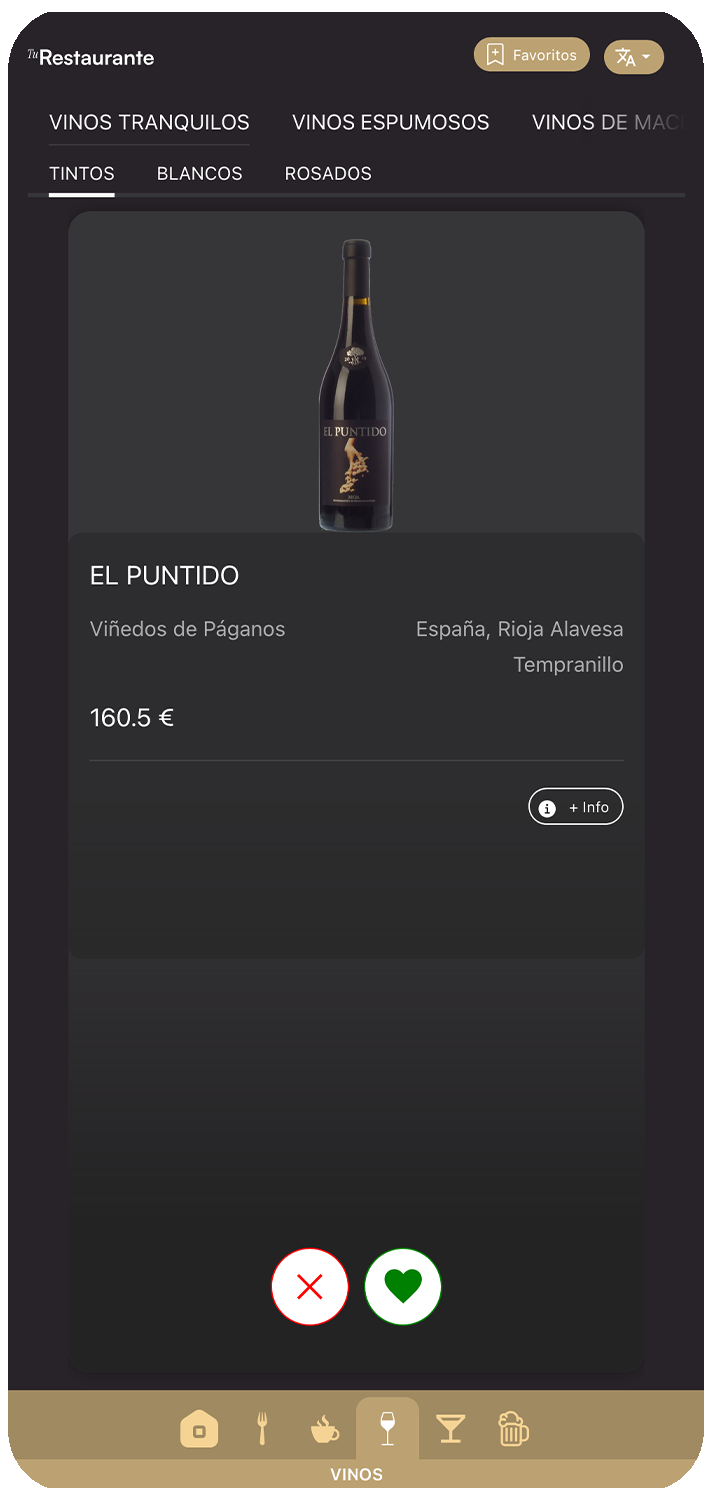This screenshot has width=712, height=1500.
Task: Reject El Puntido with the red cross
Action: click(x=310, y=1287)
